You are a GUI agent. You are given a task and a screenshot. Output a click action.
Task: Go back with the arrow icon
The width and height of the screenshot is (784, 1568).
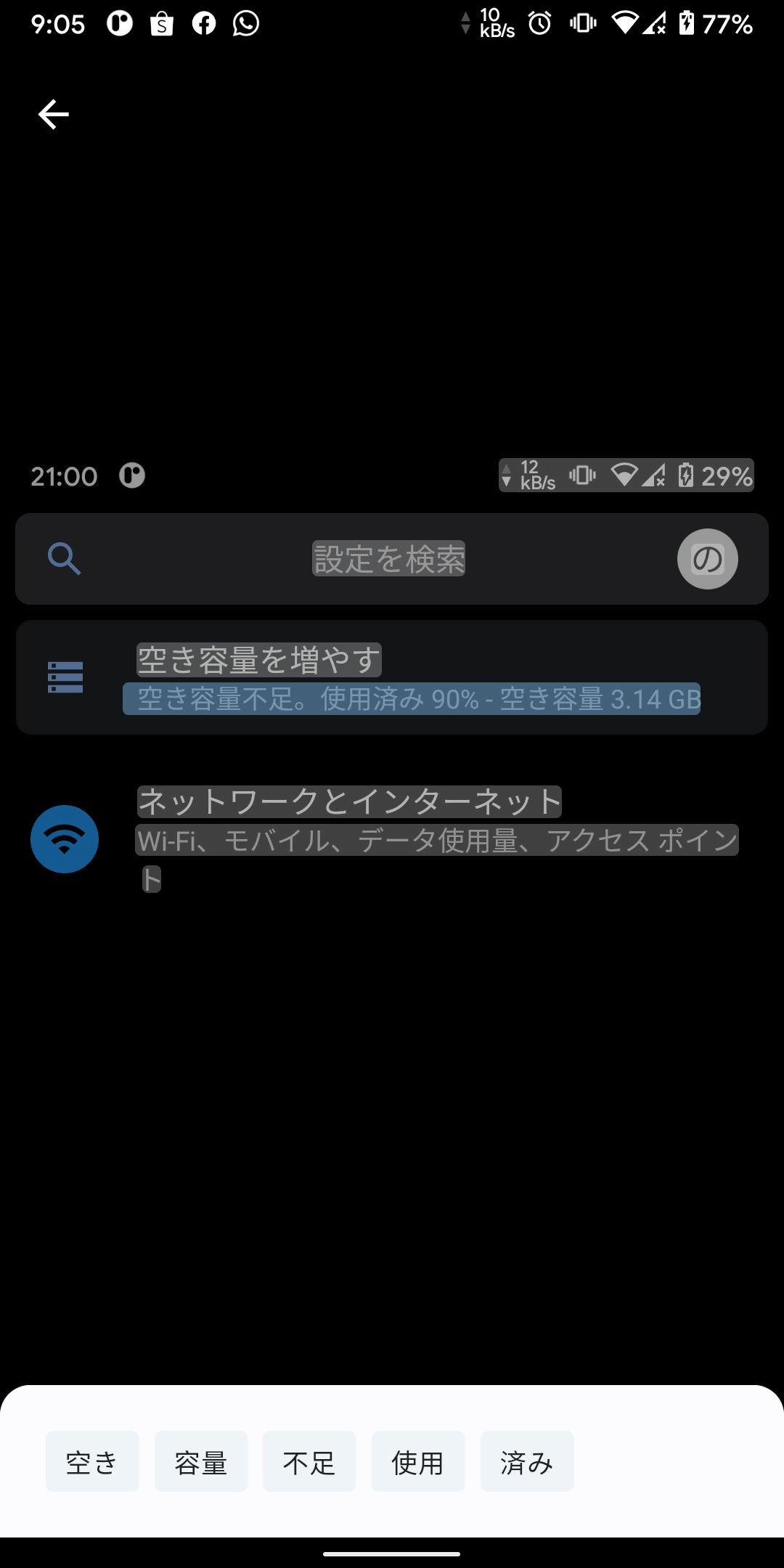(x=54, y=115)
